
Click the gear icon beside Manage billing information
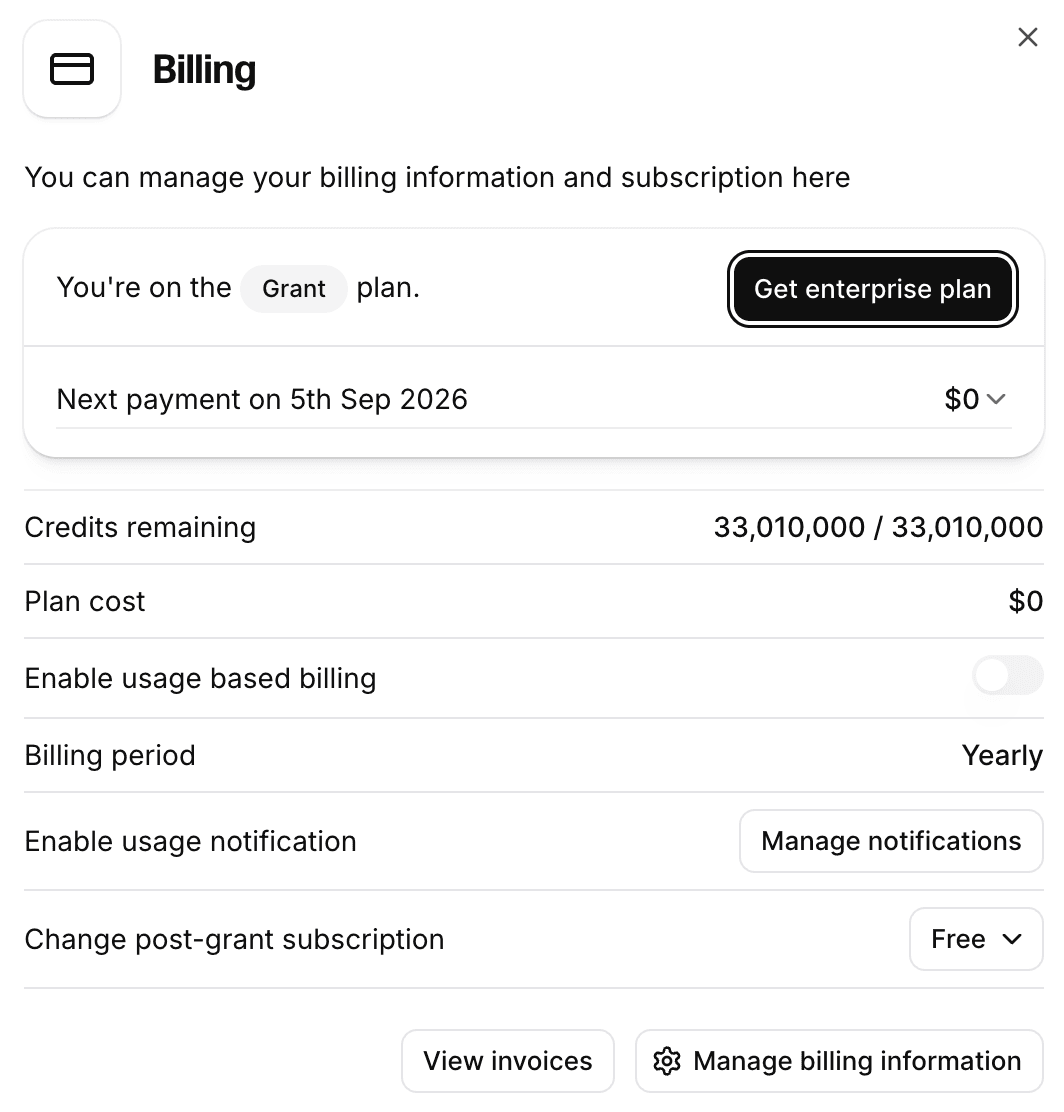(x=665, y=1060)
